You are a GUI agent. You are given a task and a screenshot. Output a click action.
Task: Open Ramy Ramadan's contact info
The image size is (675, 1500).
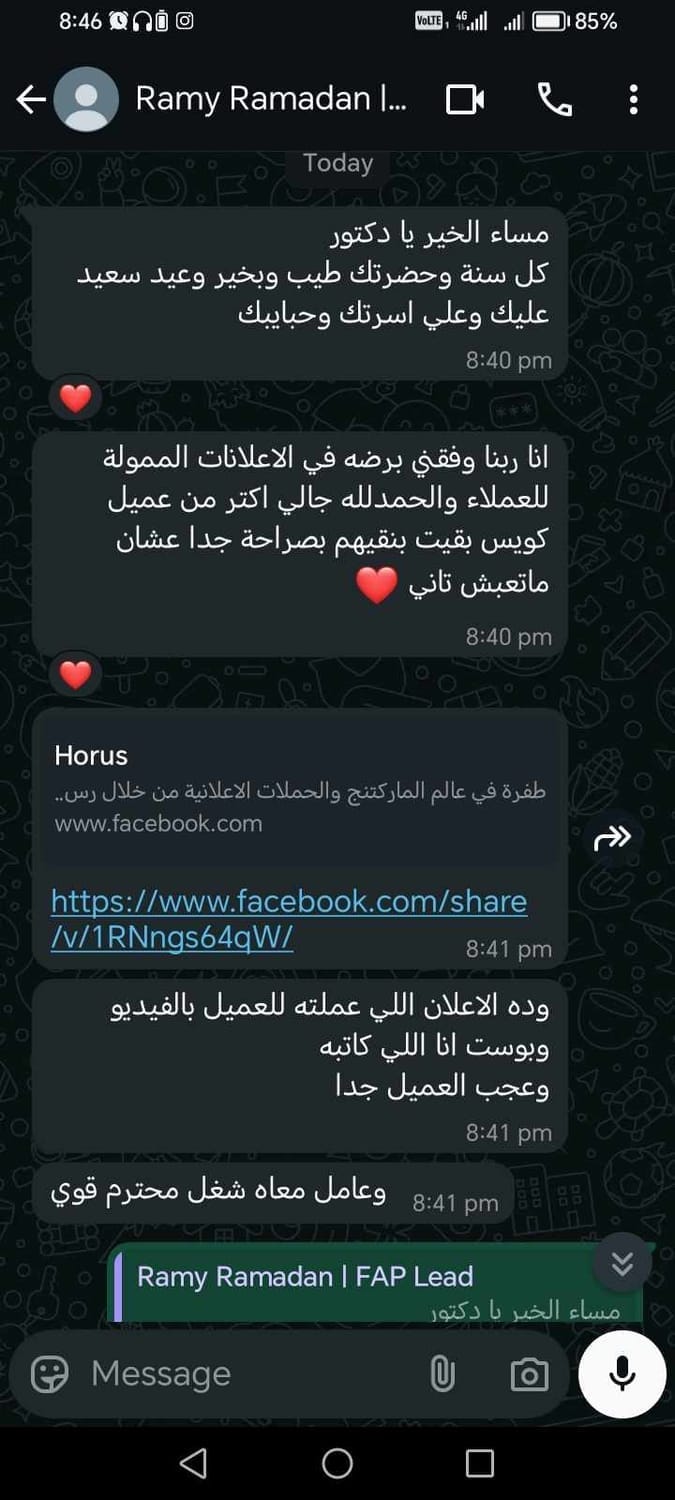[x=270, y=99]
